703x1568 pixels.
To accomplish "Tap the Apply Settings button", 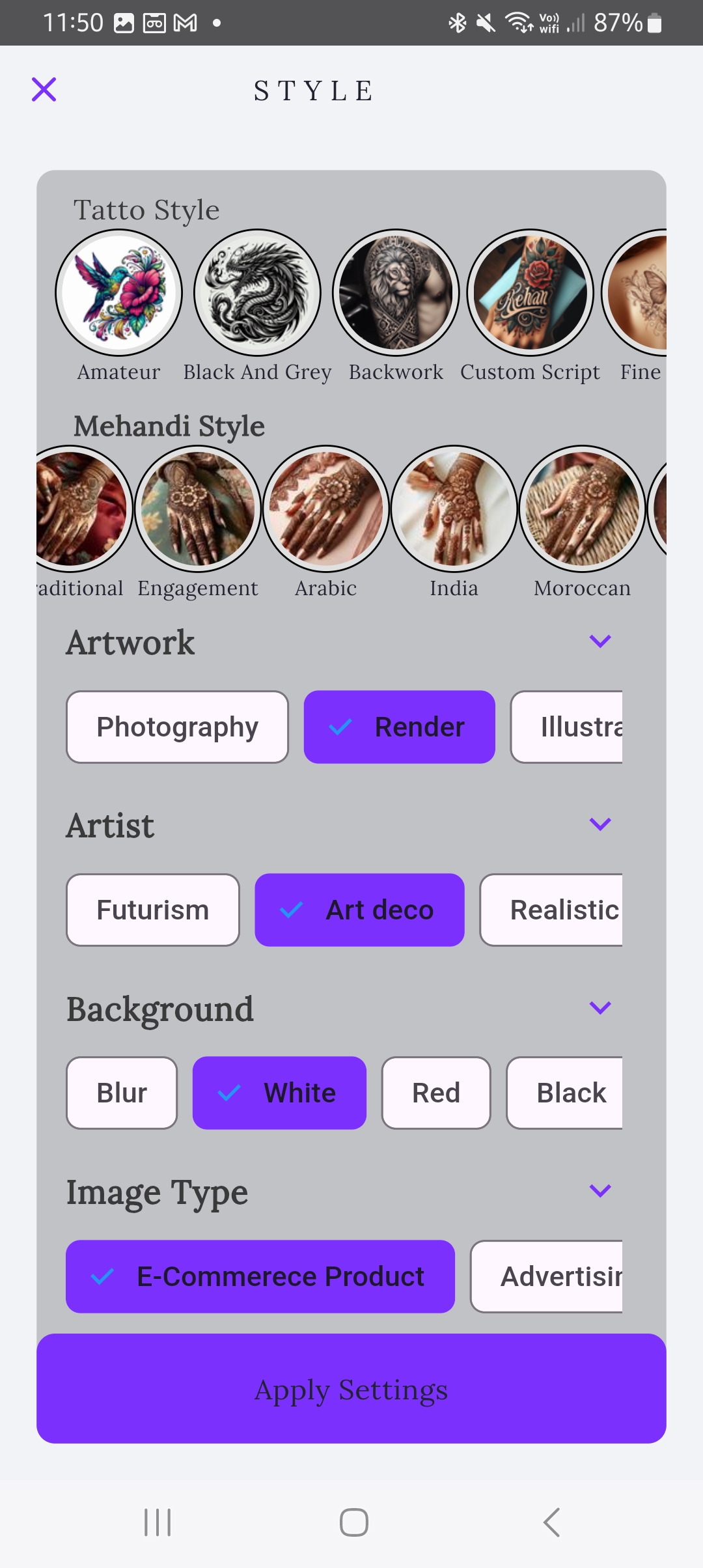I will coord(351,1389).
